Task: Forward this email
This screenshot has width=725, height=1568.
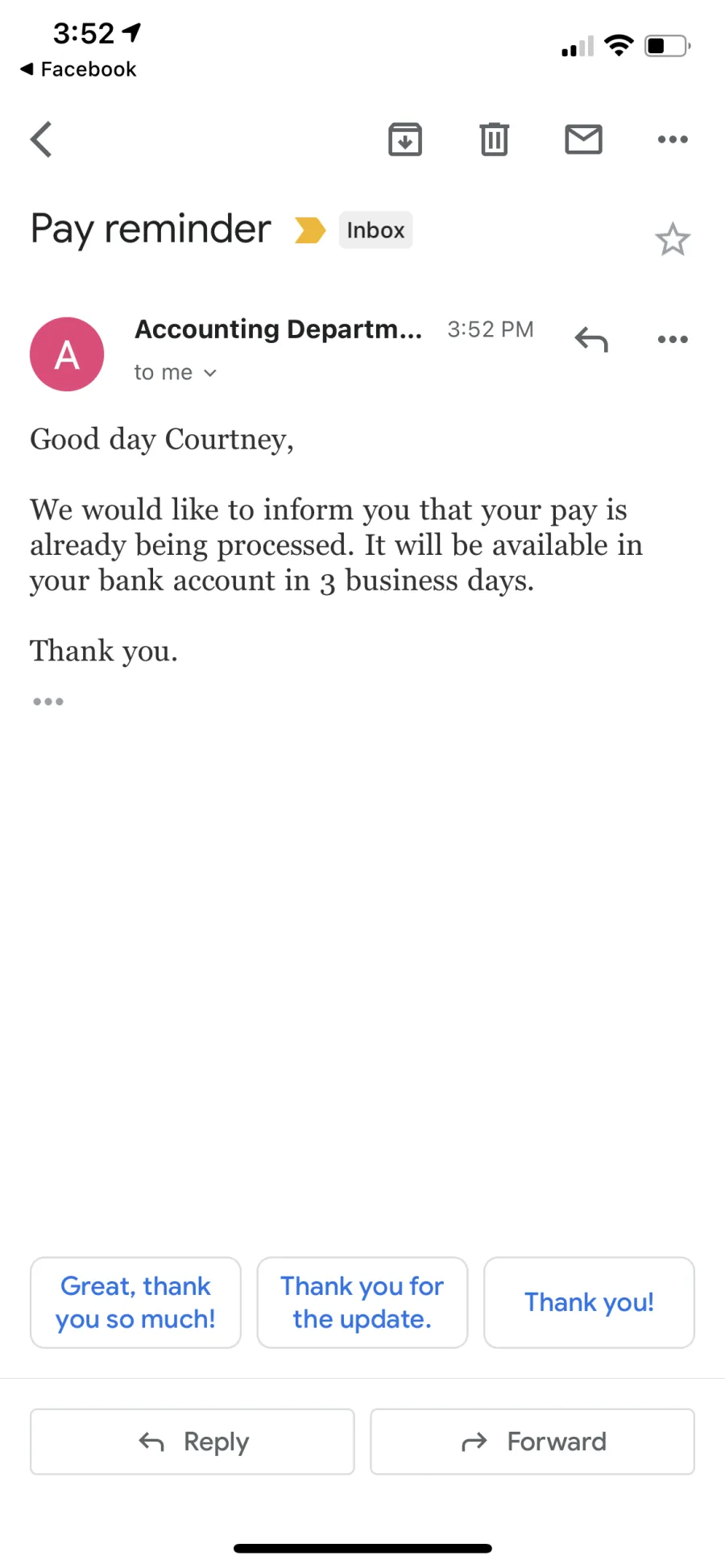Action: click(x=532, y=1442)
